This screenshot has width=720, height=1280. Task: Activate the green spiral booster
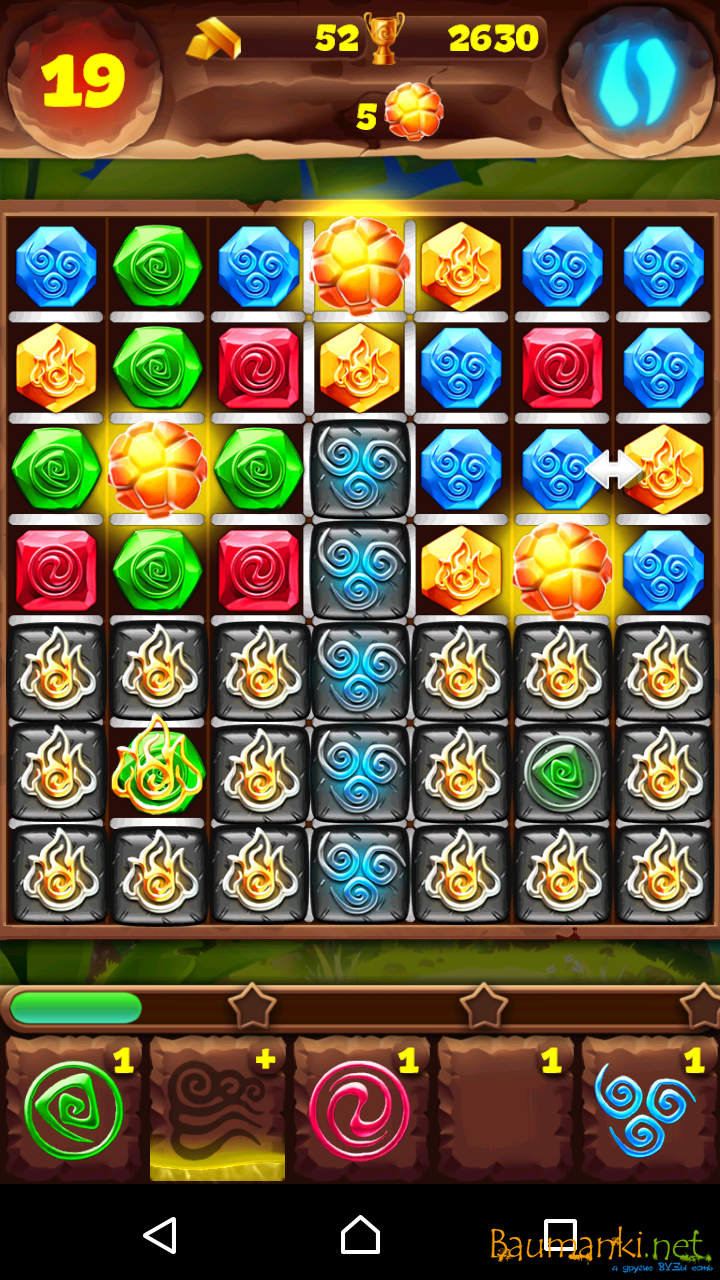point(73,1110)
